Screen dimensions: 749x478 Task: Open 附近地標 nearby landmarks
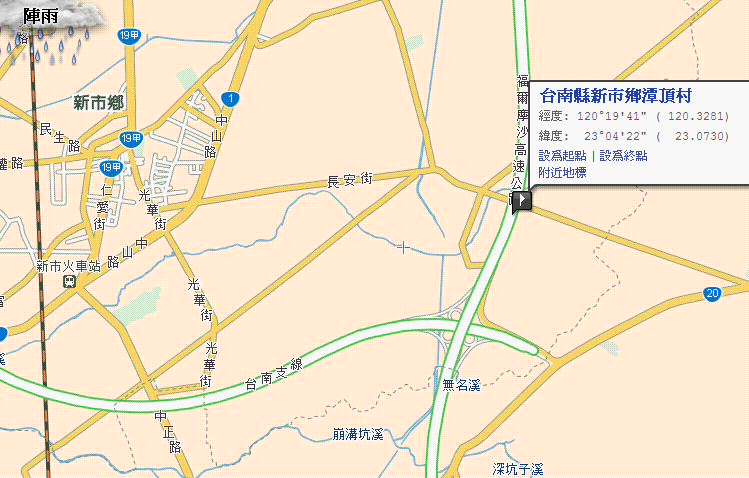(562, 172)
